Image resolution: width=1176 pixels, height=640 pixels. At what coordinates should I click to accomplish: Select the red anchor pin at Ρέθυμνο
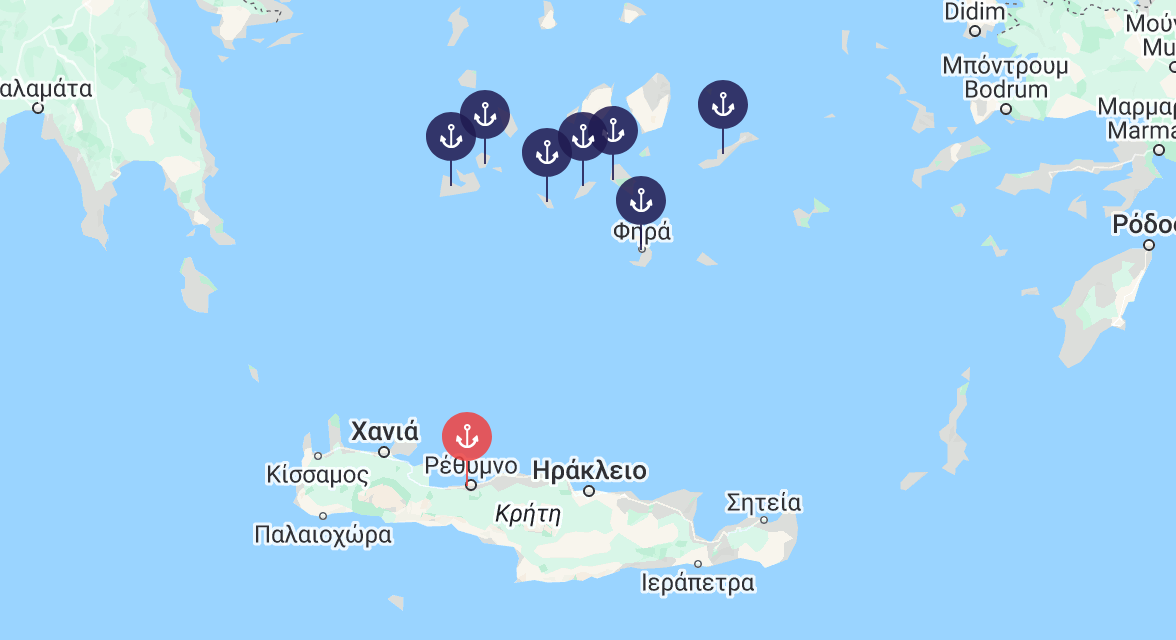pos(467,437)
